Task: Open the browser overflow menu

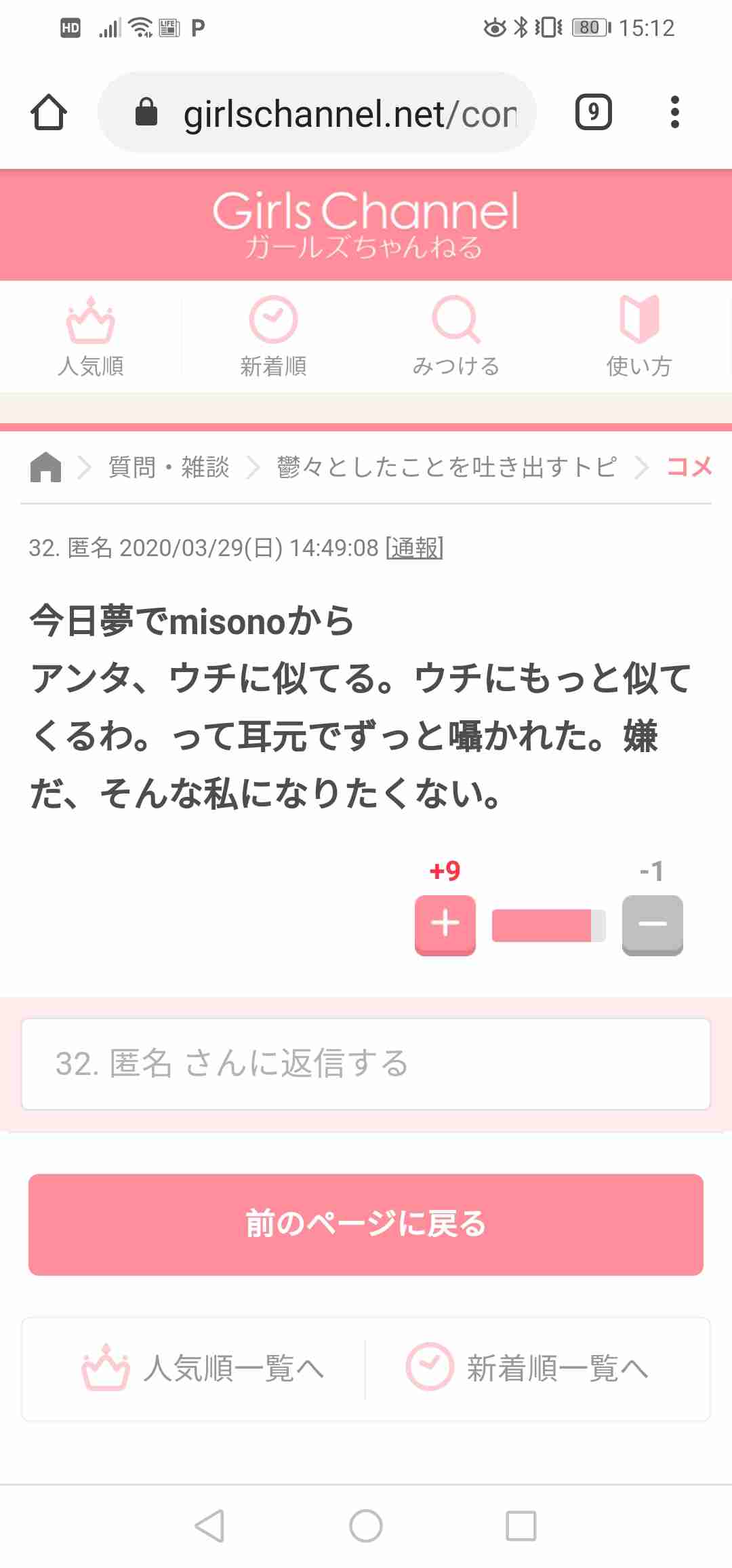Action: click(x=674, y=112)
